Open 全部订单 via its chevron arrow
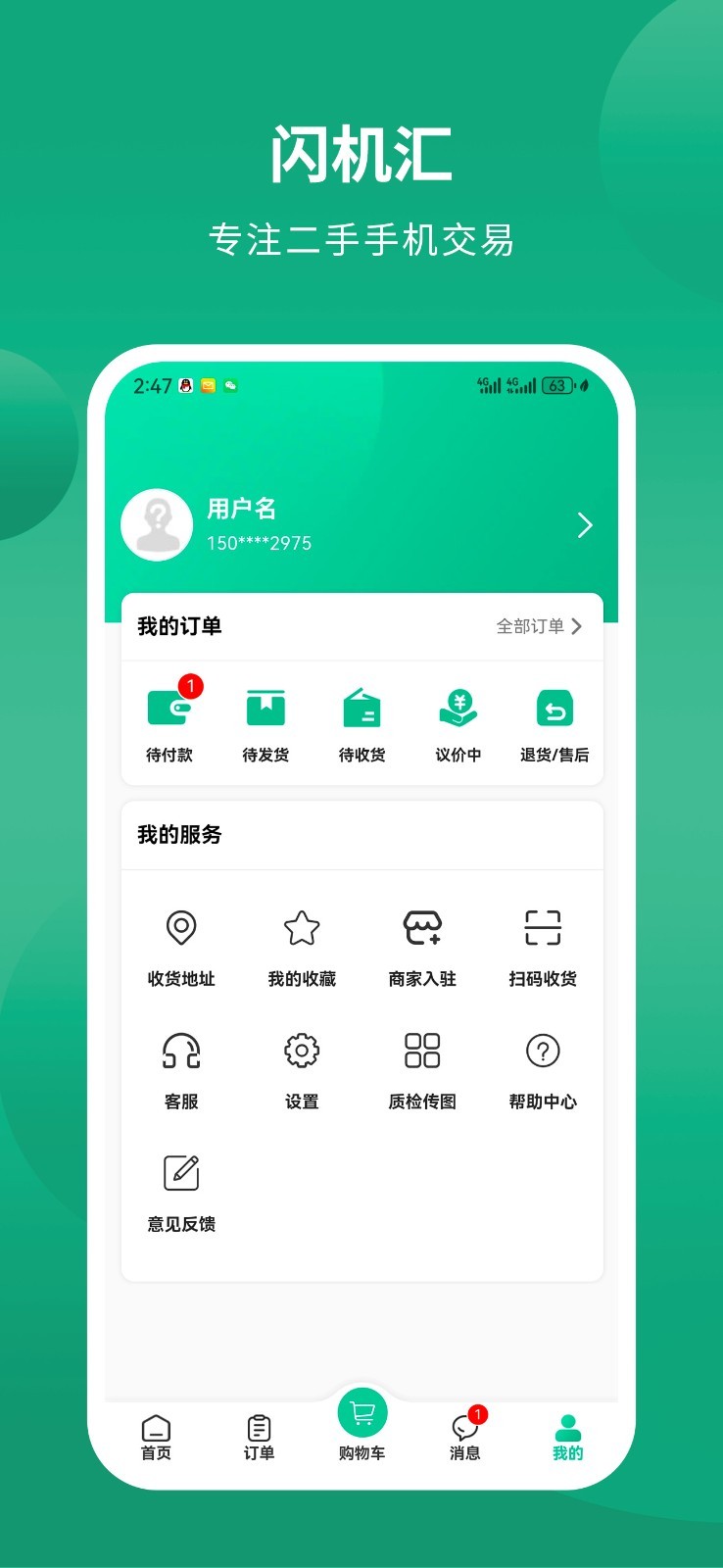The width and height of the screenshot is (723, 1568). [x=576, y=626]
